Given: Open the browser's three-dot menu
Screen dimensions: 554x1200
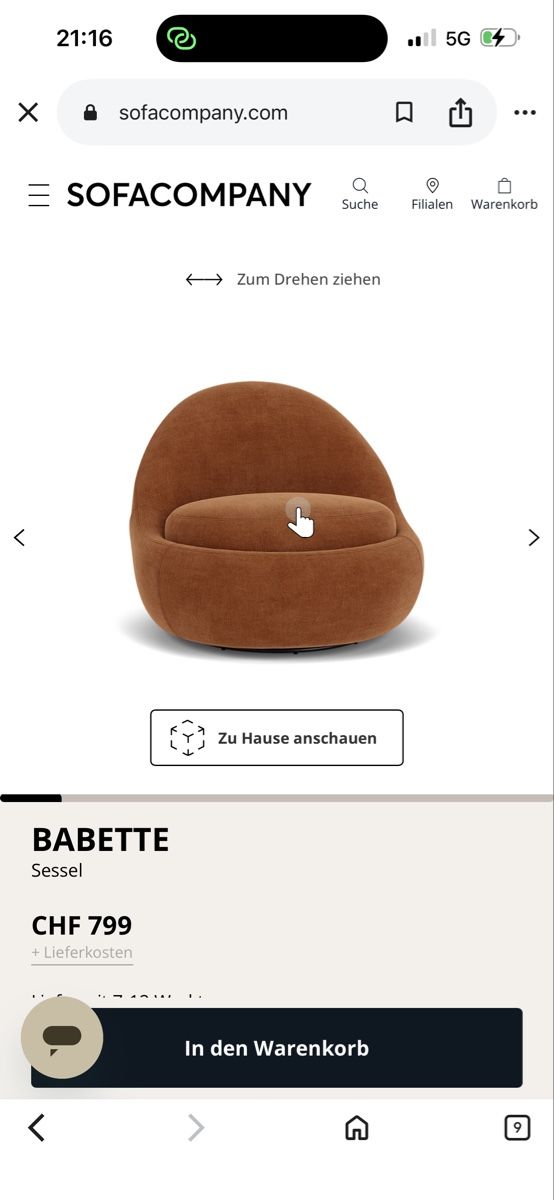Looking at the screenshot, I should tap(525, 112).
